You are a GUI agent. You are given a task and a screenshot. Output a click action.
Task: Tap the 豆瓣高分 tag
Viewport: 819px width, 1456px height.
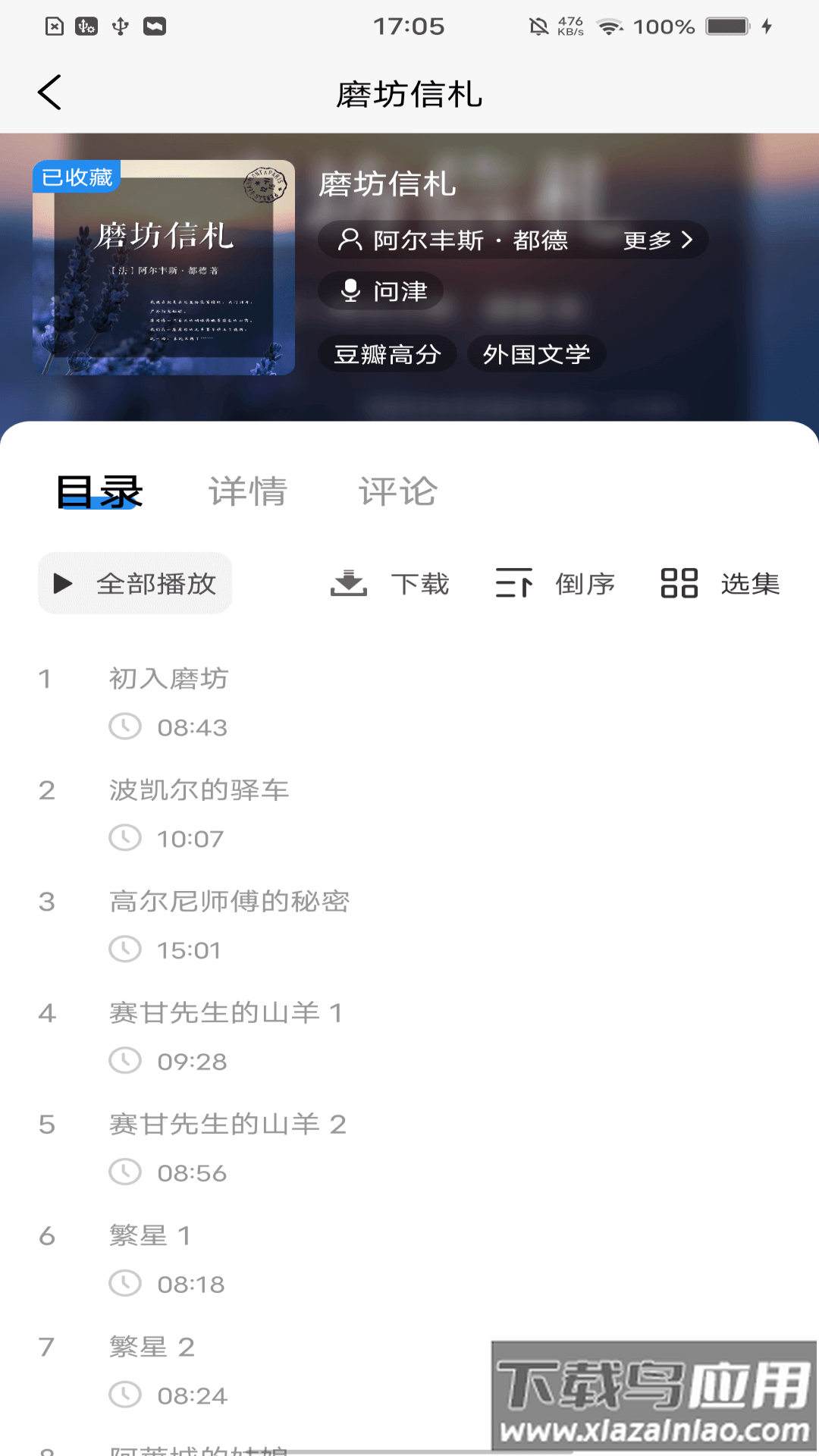[x=388, y=353]
